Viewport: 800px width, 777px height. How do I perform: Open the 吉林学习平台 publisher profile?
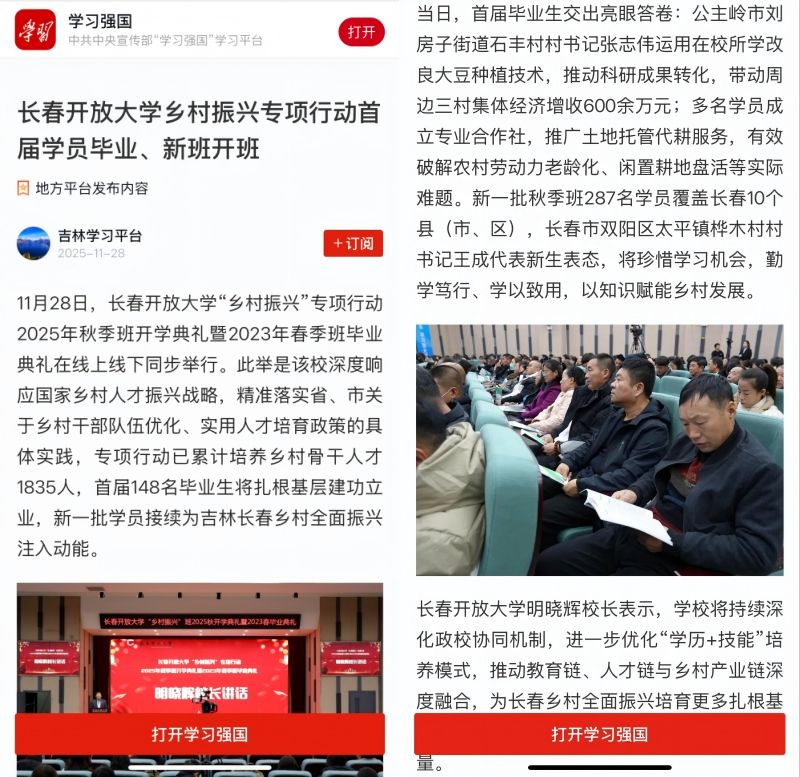click(x=99, y=237)
